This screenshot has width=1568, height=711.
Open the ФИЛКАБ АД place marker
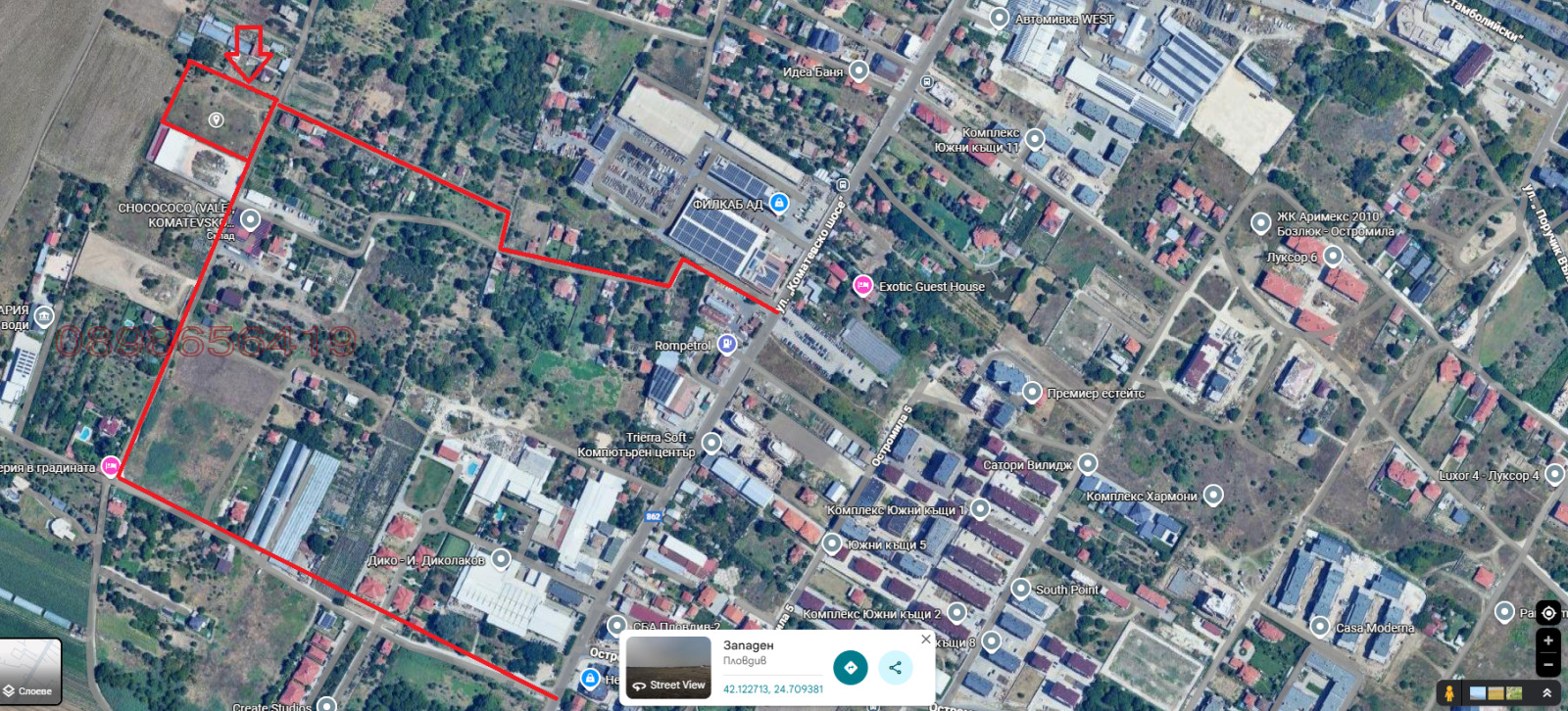(x=779, y=203)
